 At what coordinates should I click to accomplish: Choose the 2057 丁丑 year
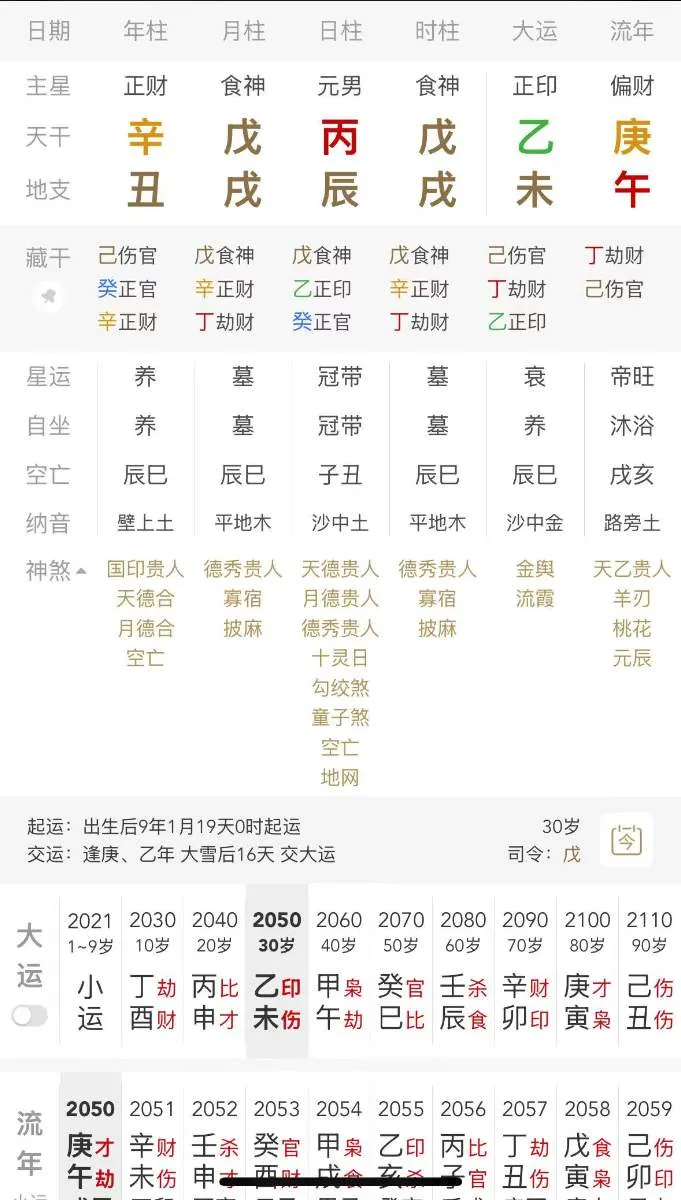point(525,1150)
